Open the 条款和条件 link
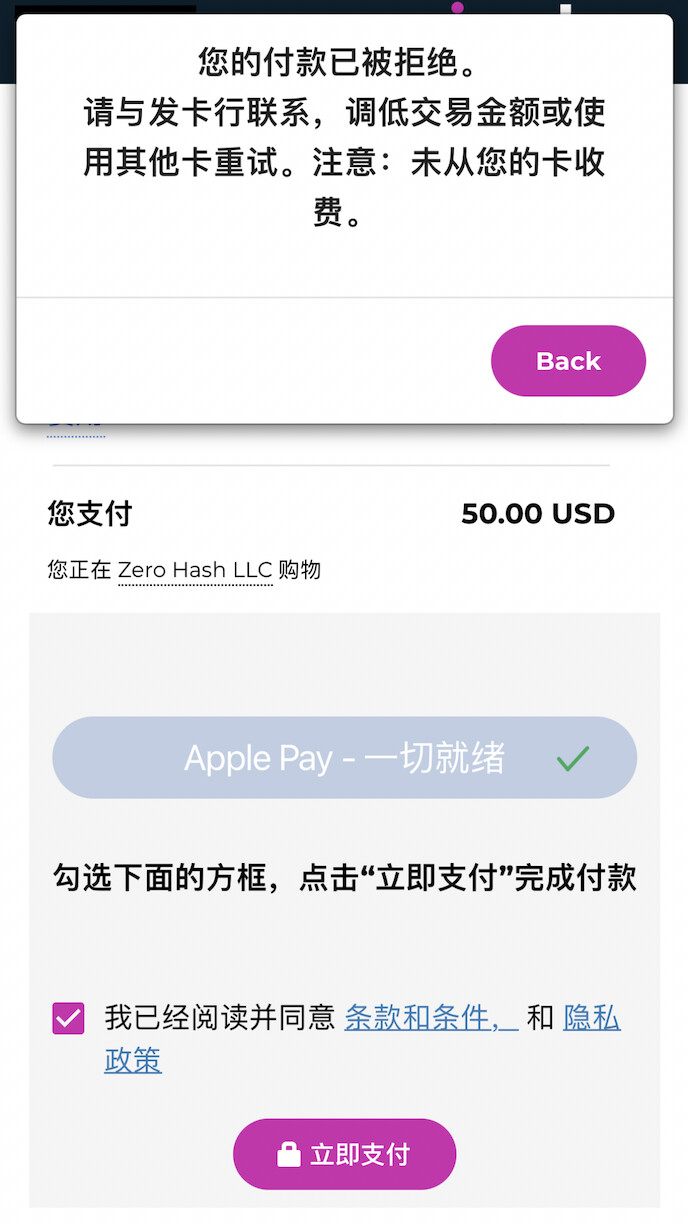 click(x=430, y=1018)
